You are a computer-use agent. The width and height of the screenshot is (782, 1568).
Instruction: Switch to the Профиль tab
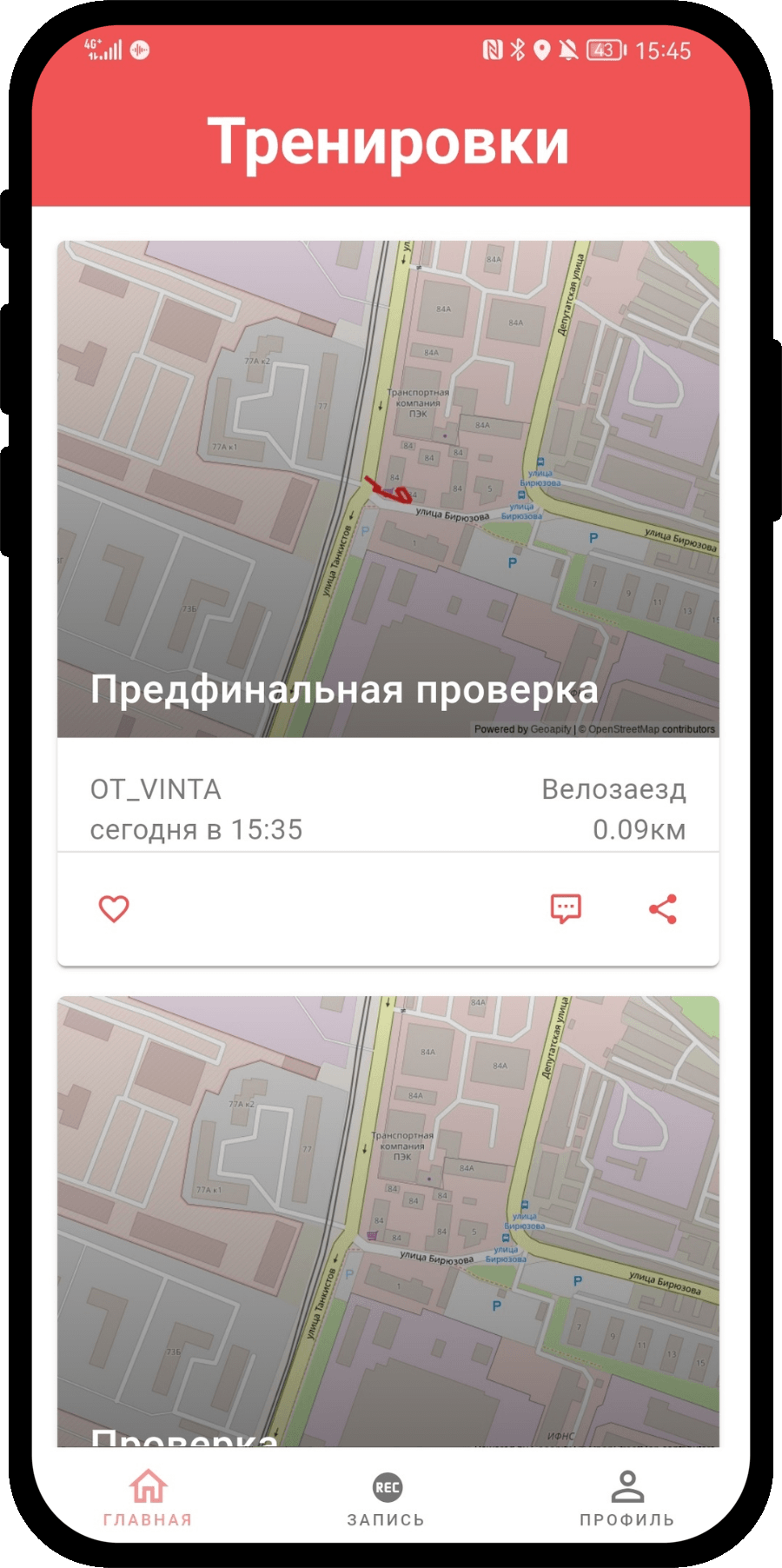pyautogui.click(x=626, y=1498)
